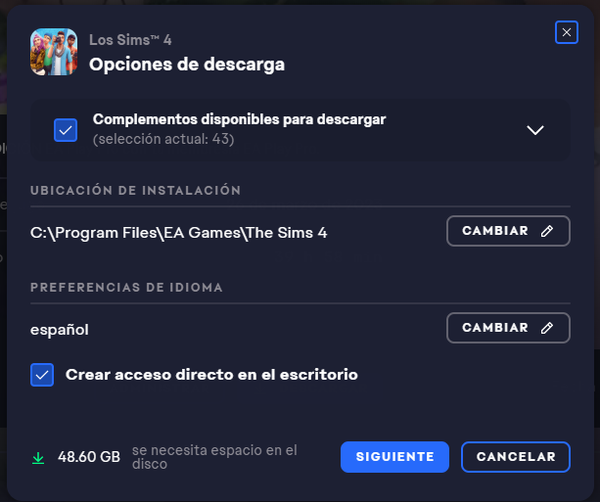This screenshot has width=600, height=502.
Task: Tap Cancelar to abort the download
Action: click(515, 457)
